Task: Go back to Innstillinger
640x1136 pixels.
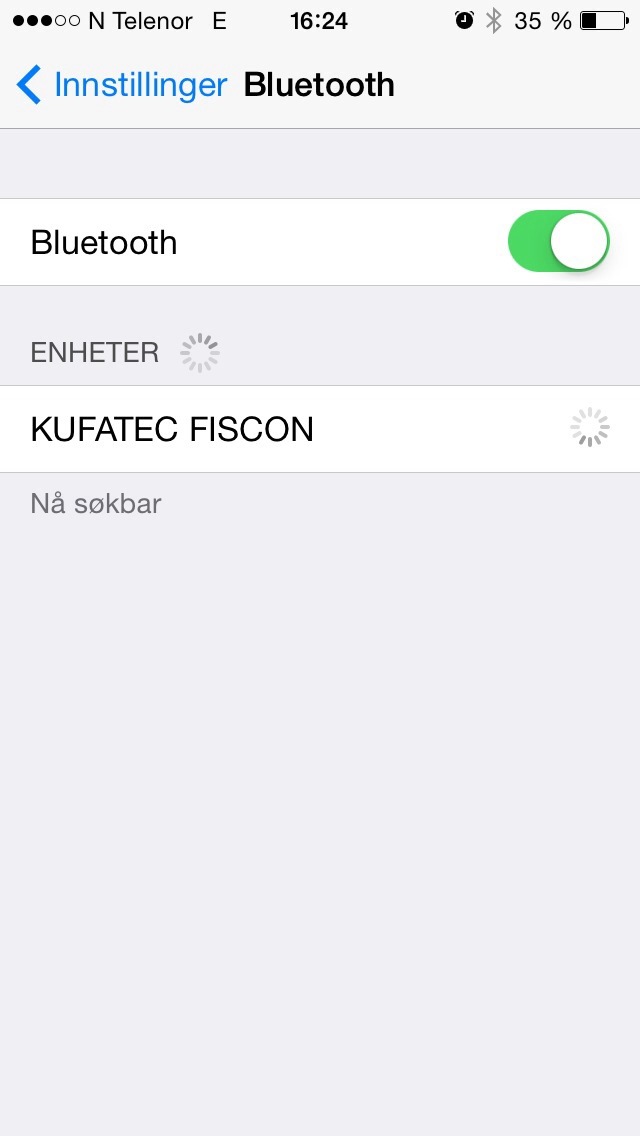Action: pos(122,85)
